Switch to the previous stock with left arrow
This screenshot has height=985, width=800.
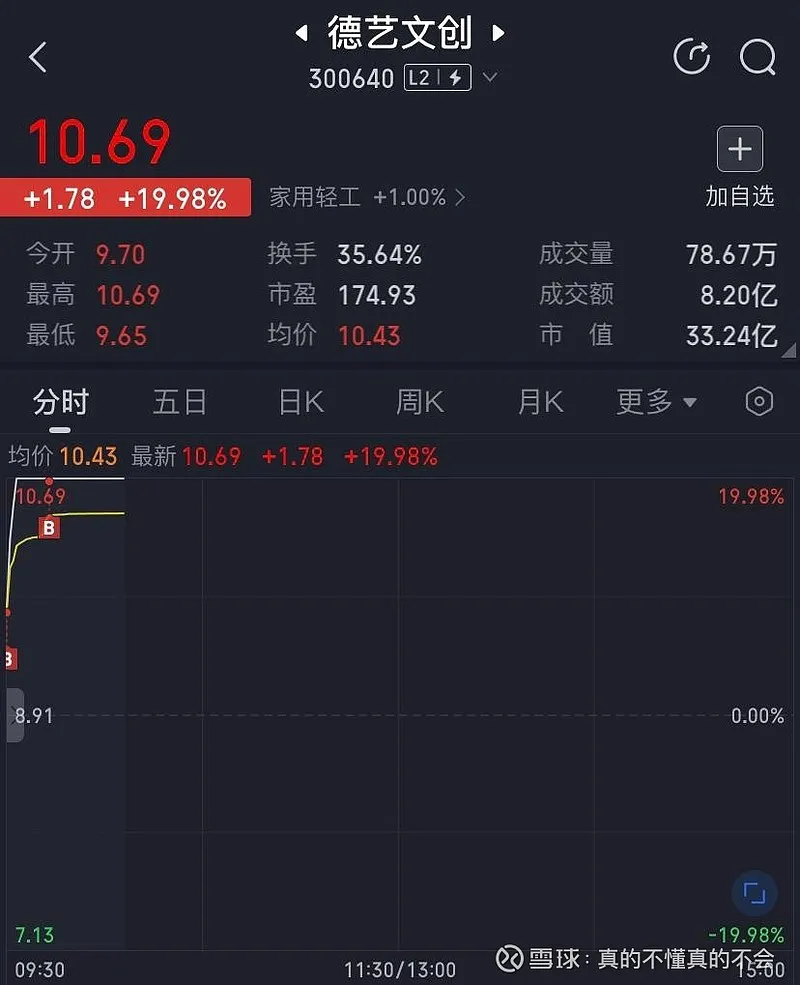(x=301, y=34)
